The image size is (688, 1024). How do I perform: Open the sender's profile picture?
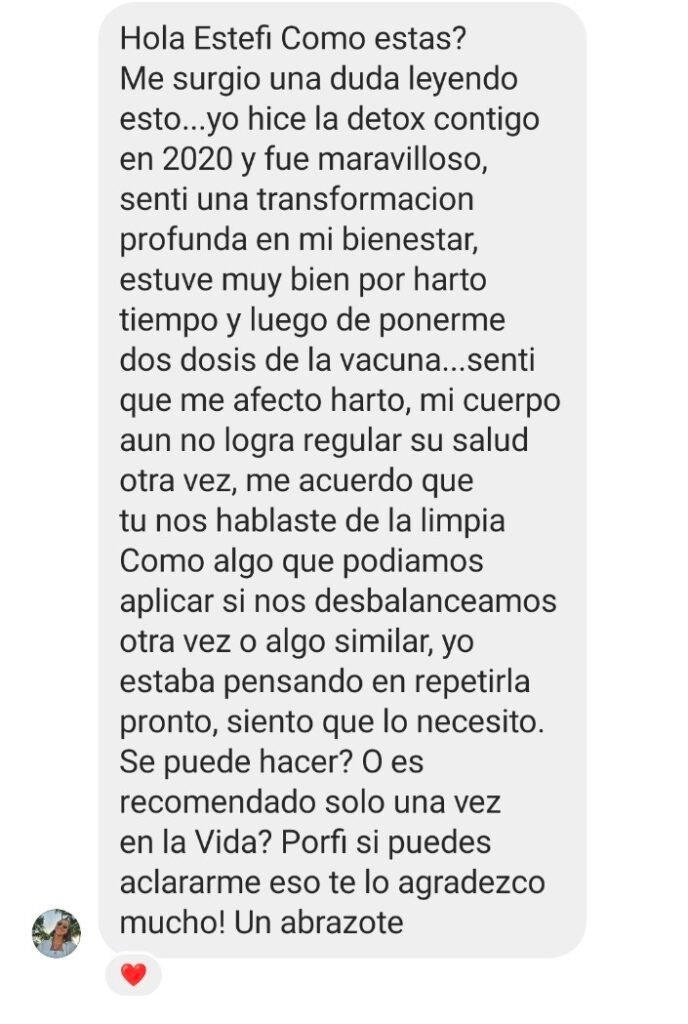(x=56, y=933)
